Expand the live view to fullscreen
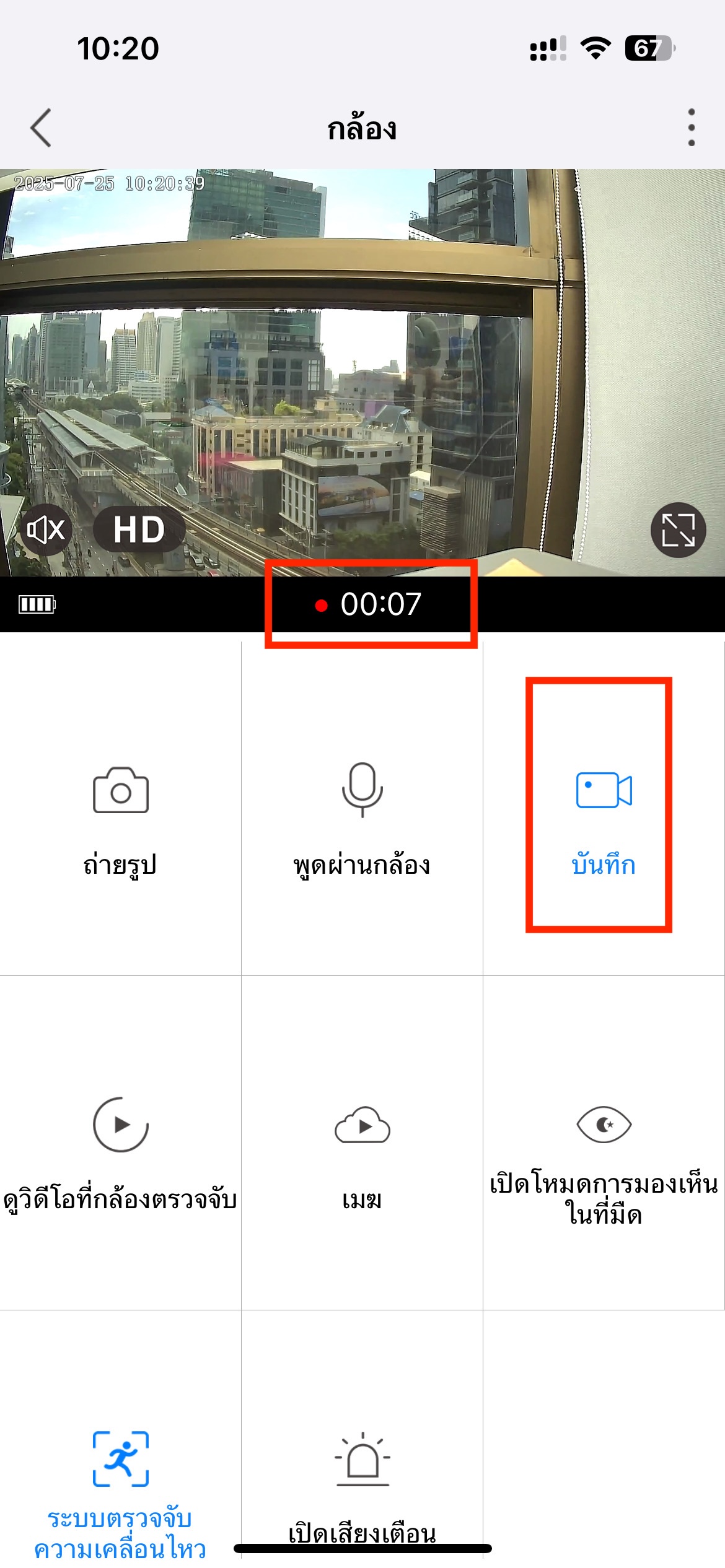725x1568 pixels. (x=678, y=530)
